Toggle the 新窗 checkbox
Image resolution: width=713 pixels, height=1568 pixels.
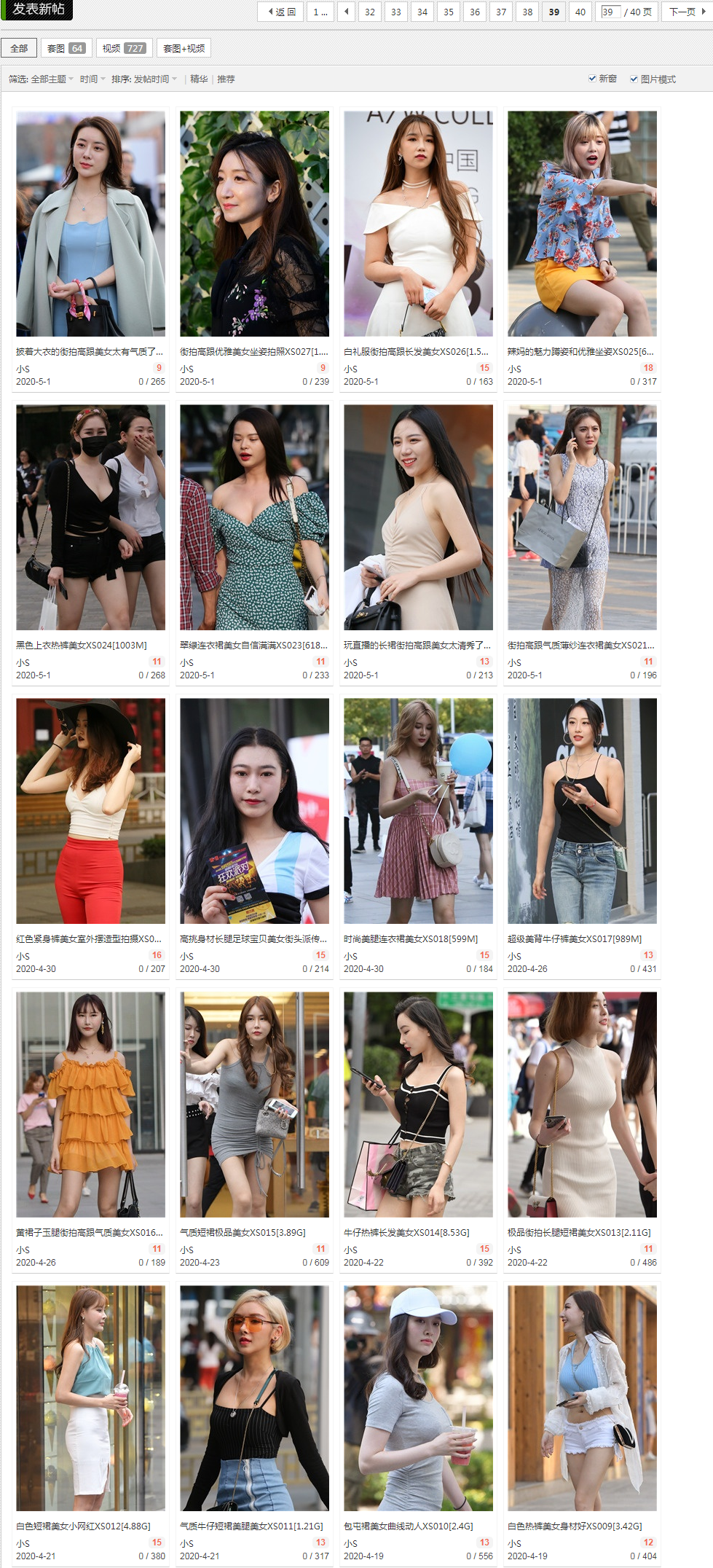click(593, 79)
